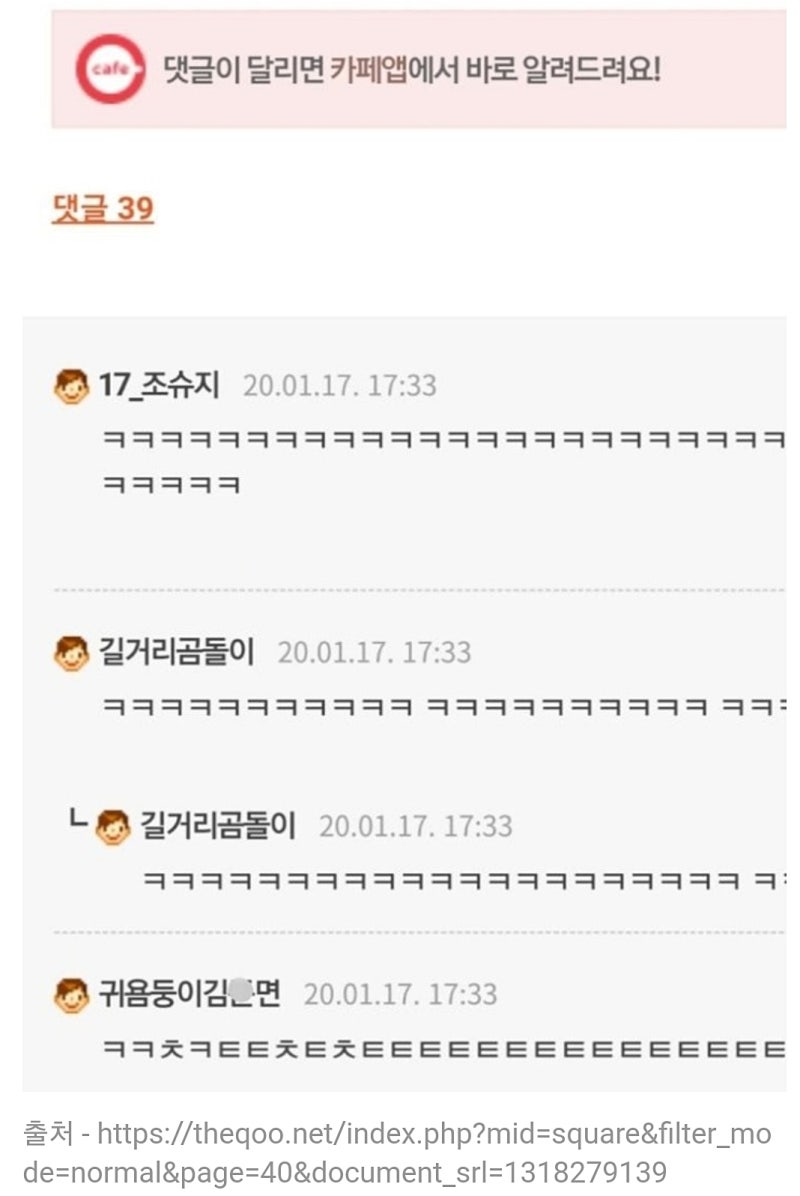
Task: Select the ㅋㅋㅋ text of the first comment
Action: click(x=400, y=441)
